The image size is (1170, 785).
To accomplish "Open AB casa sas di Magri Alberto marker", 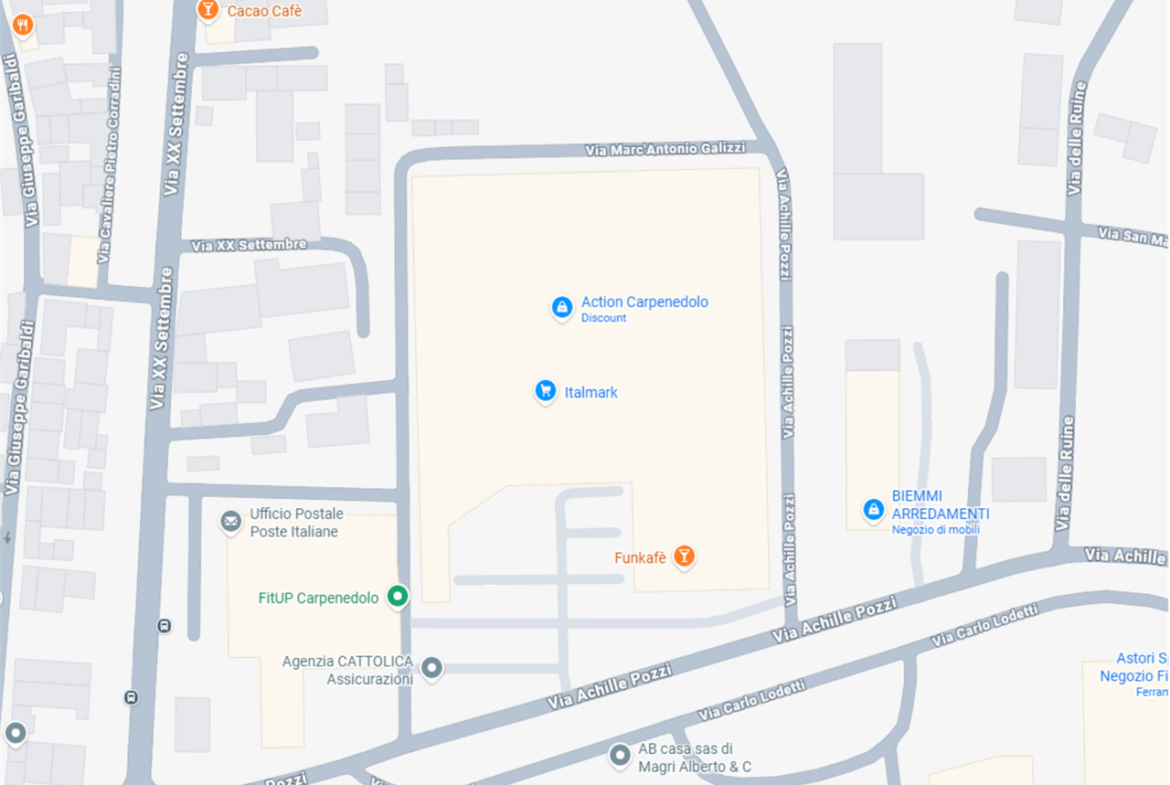I will tap(620, 756).
